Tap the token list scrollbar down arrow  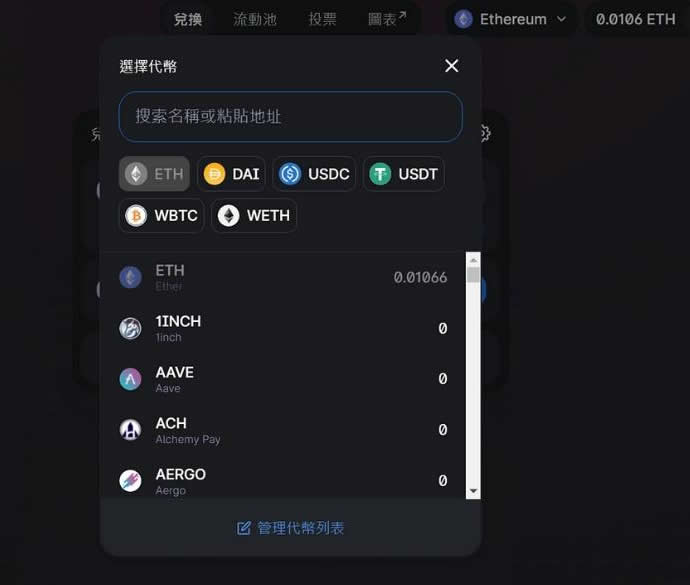473,491
